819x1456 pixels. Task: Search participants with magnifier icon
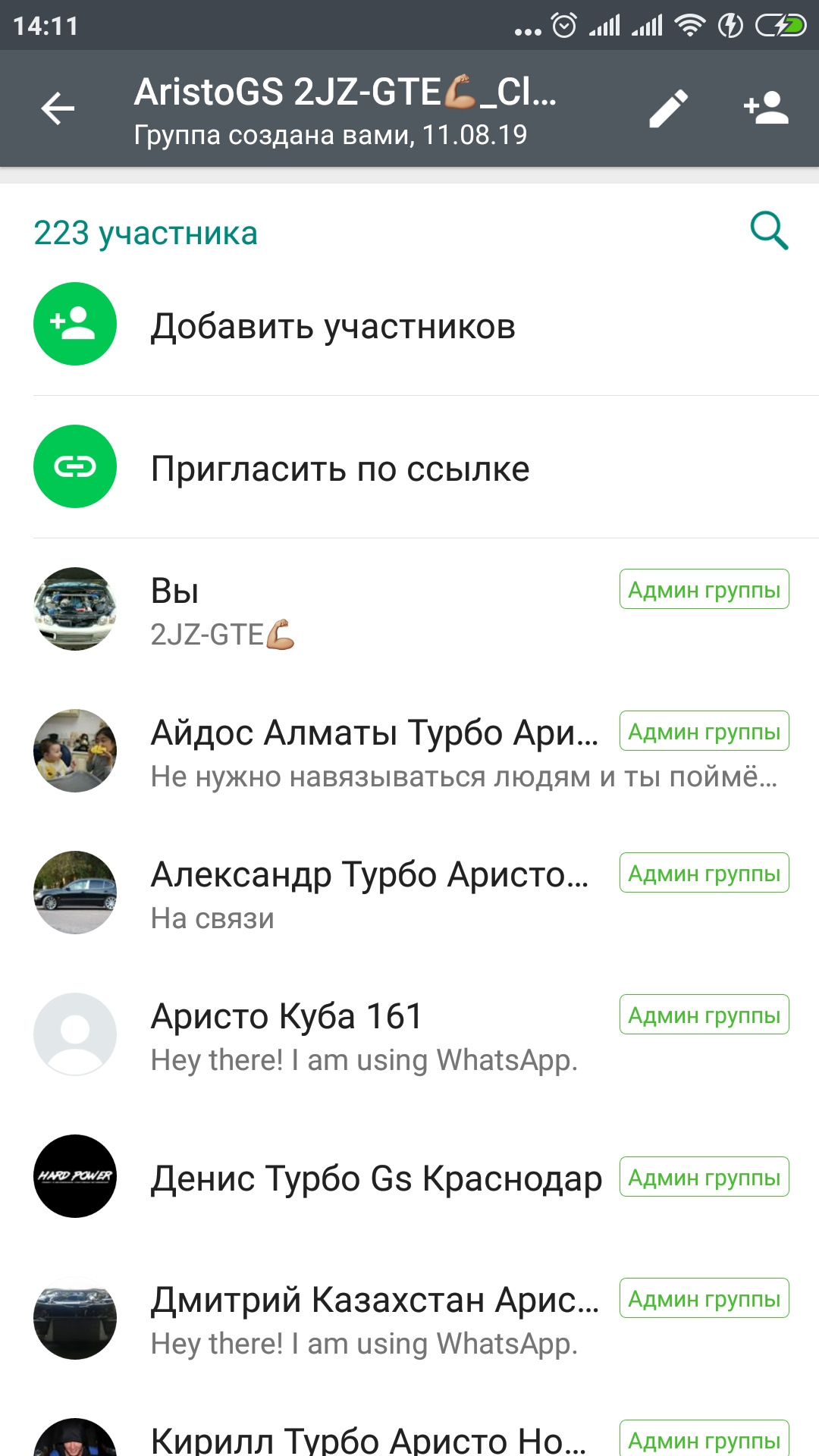[769, 231]
